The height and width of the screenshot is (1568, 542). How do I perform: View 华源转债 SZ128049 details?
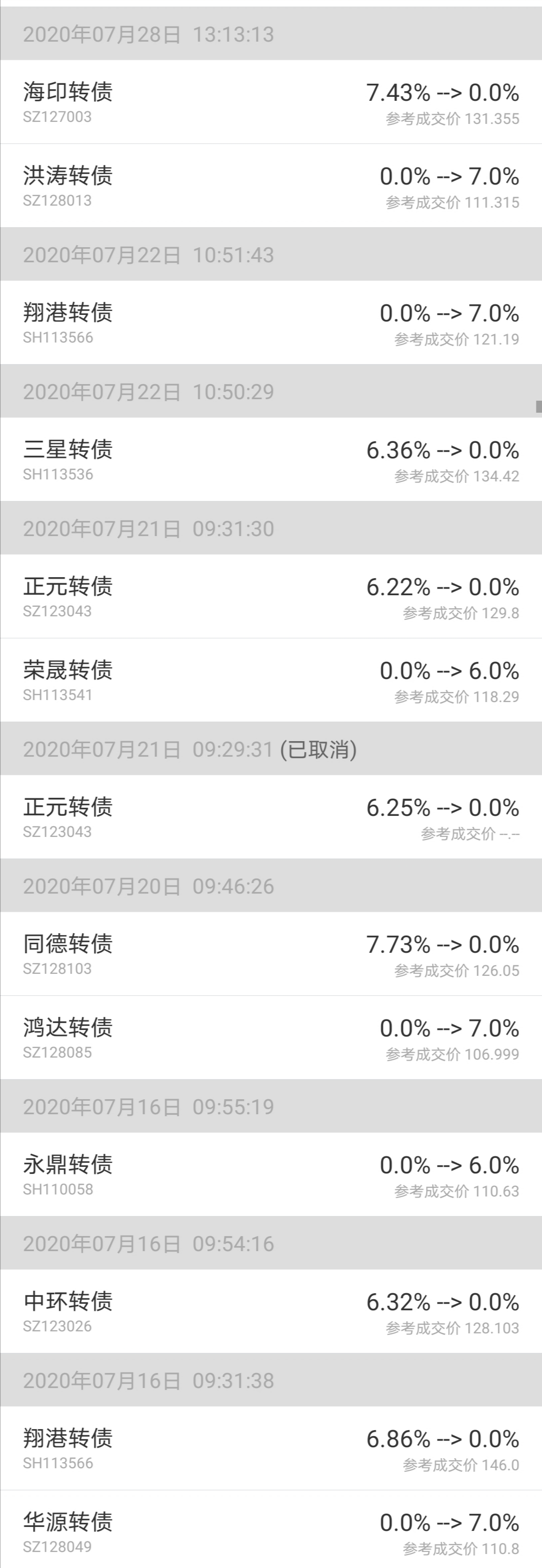coord(271,1531)
